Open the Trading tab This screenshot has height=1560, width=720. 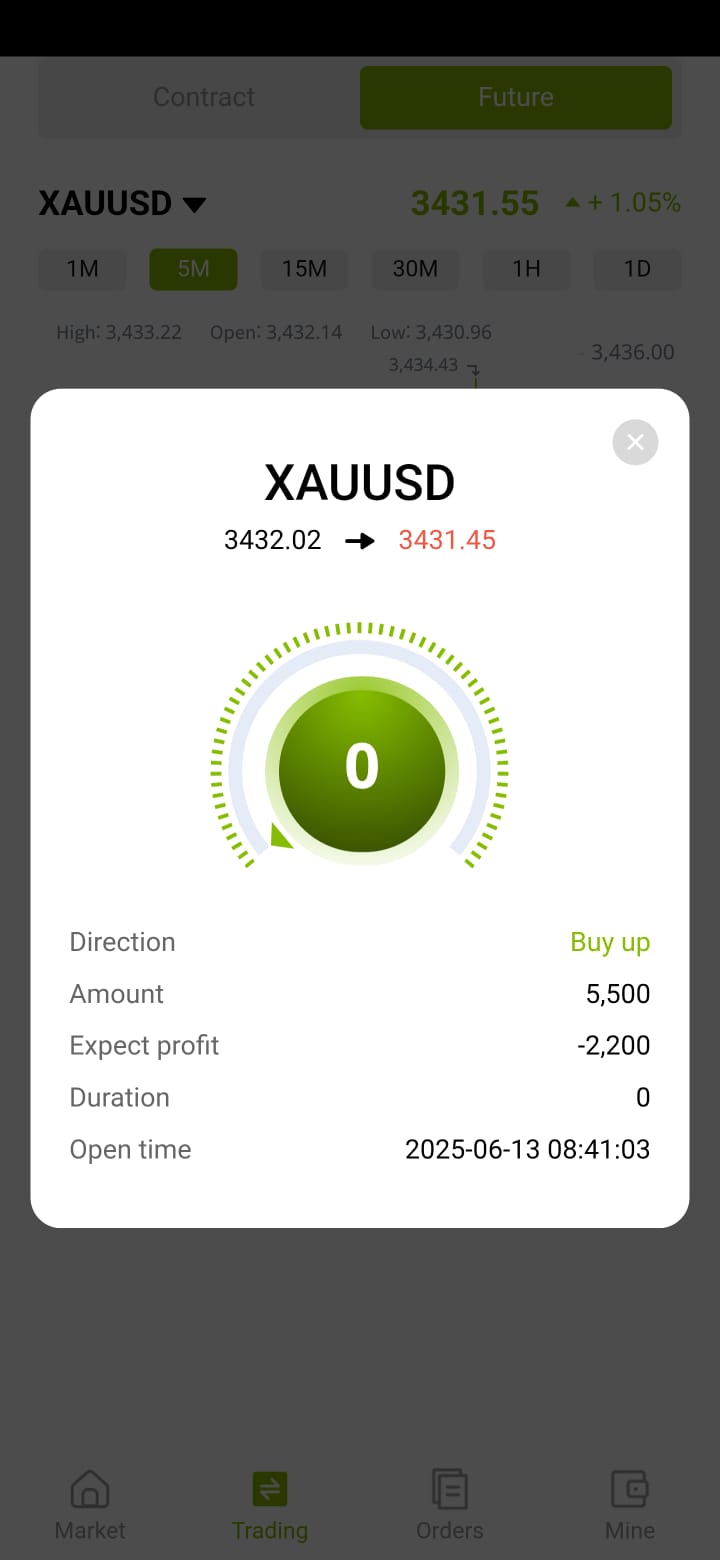click(270, 1505)
